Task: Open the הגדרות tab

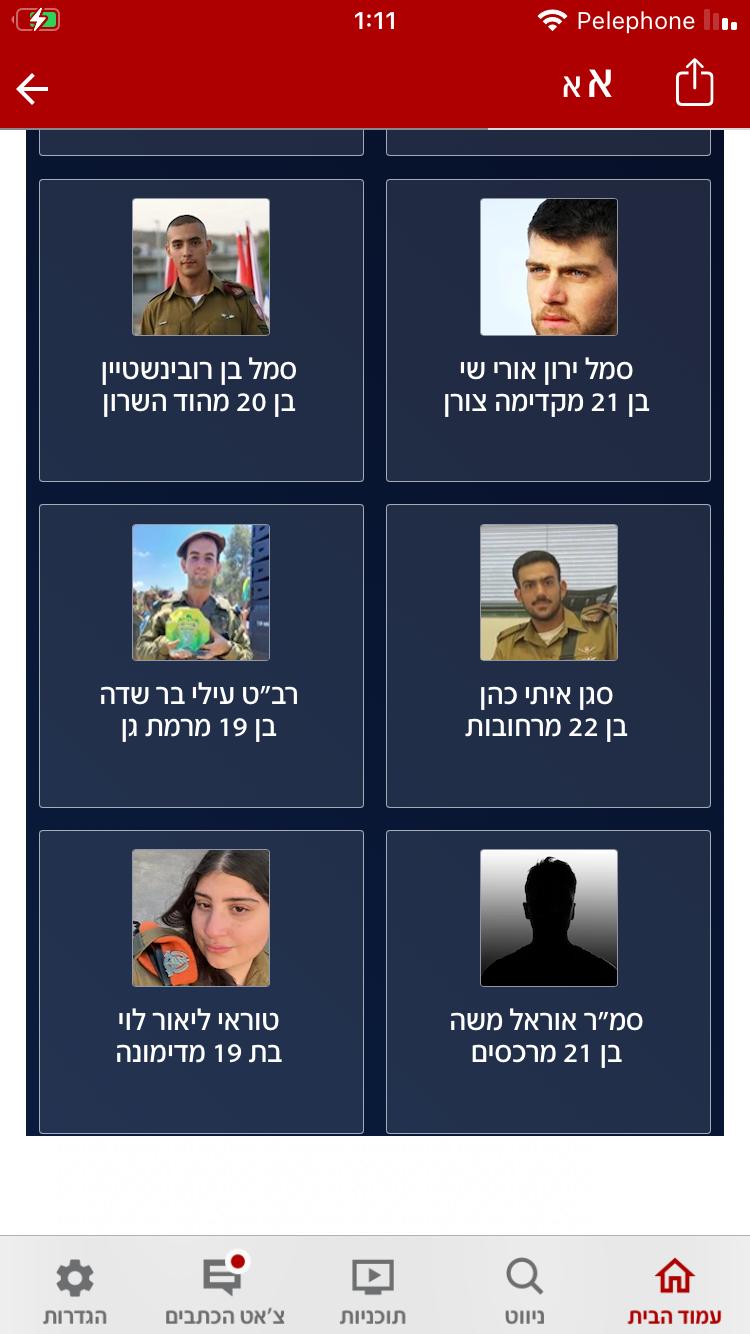Action: (x=75, y=1290)
